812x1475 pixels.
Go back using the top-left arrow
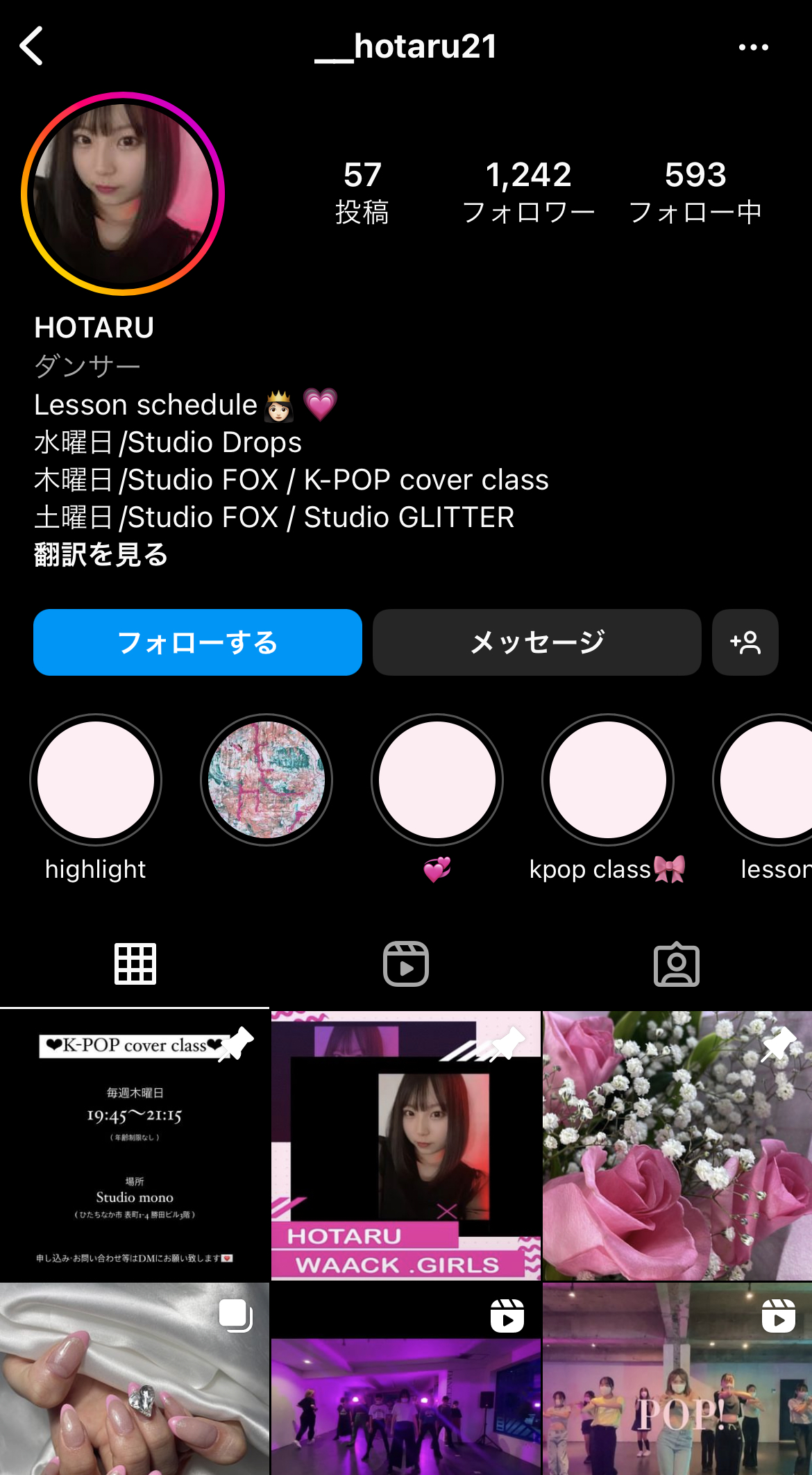click(x=31, y=47)
